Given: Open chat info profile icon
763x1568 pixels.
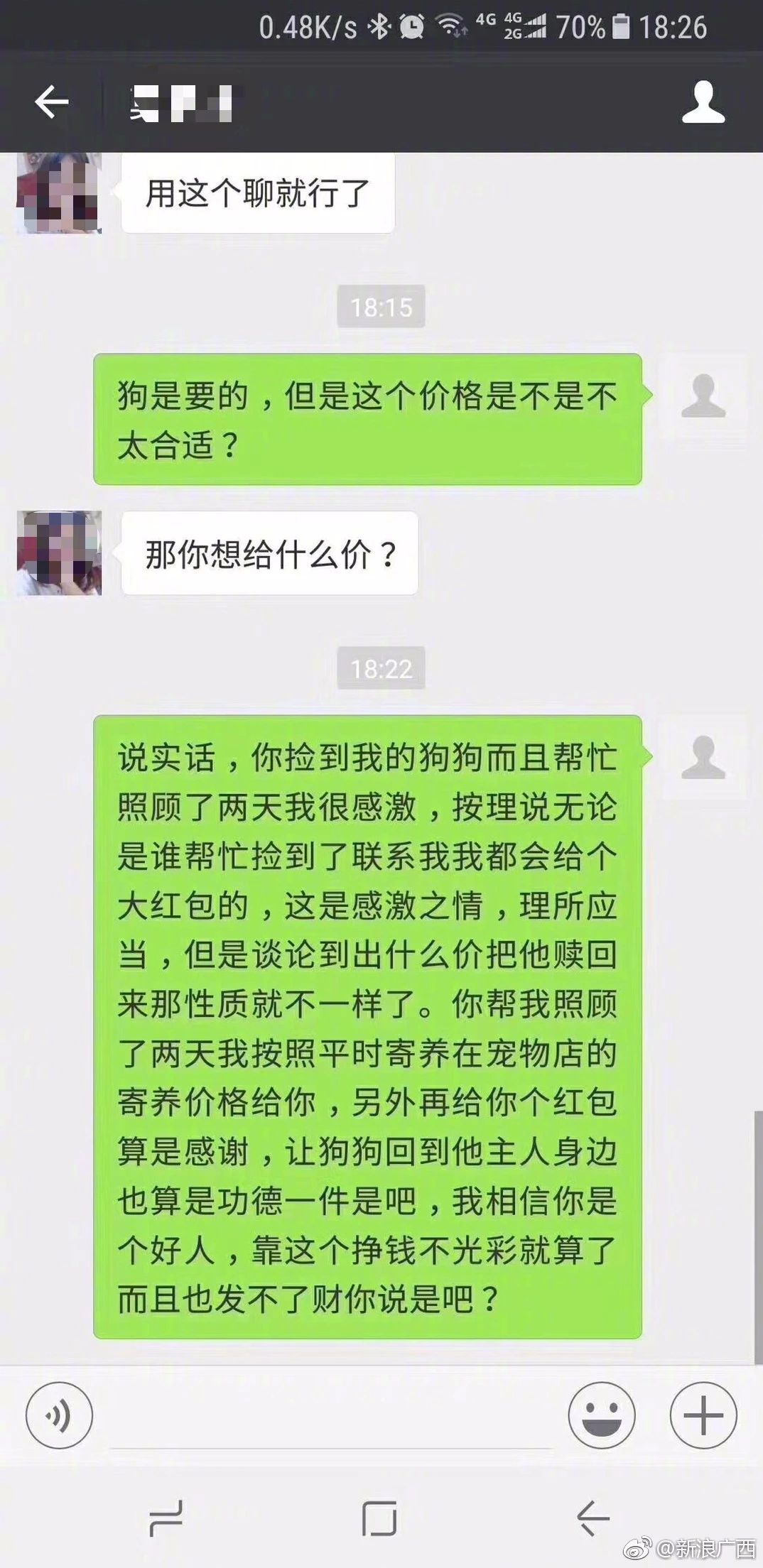Looking at the screenshot, I should [703, 102].
